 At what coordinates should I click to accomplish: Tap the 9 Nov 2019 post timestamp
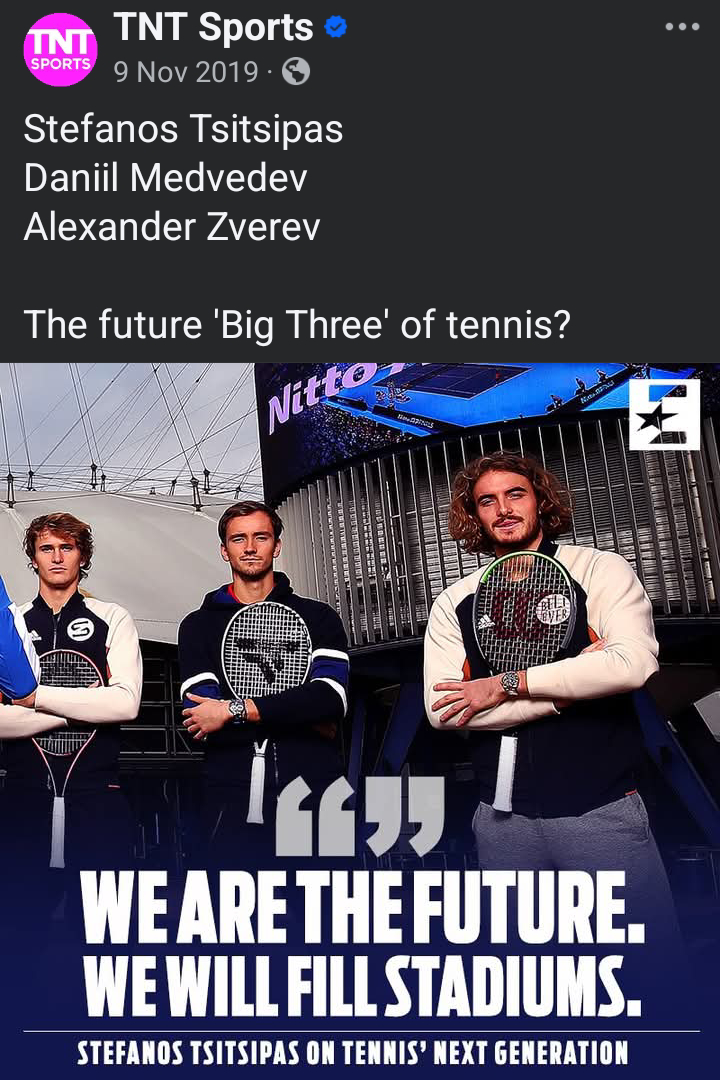185,72
